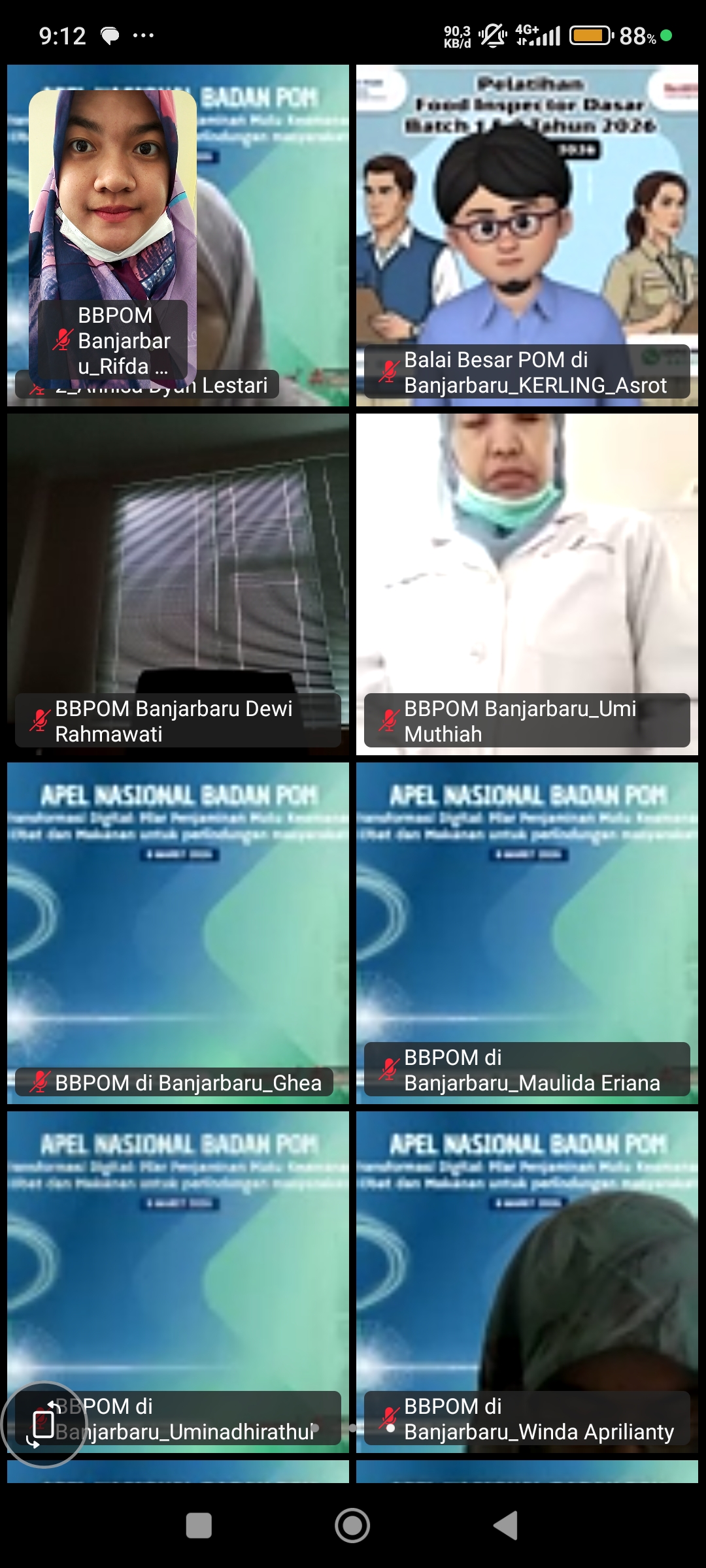Screen dimensions: 706x1568
Task: Open the Banjarbaru_Ghea participant tile
Action: 178,928
